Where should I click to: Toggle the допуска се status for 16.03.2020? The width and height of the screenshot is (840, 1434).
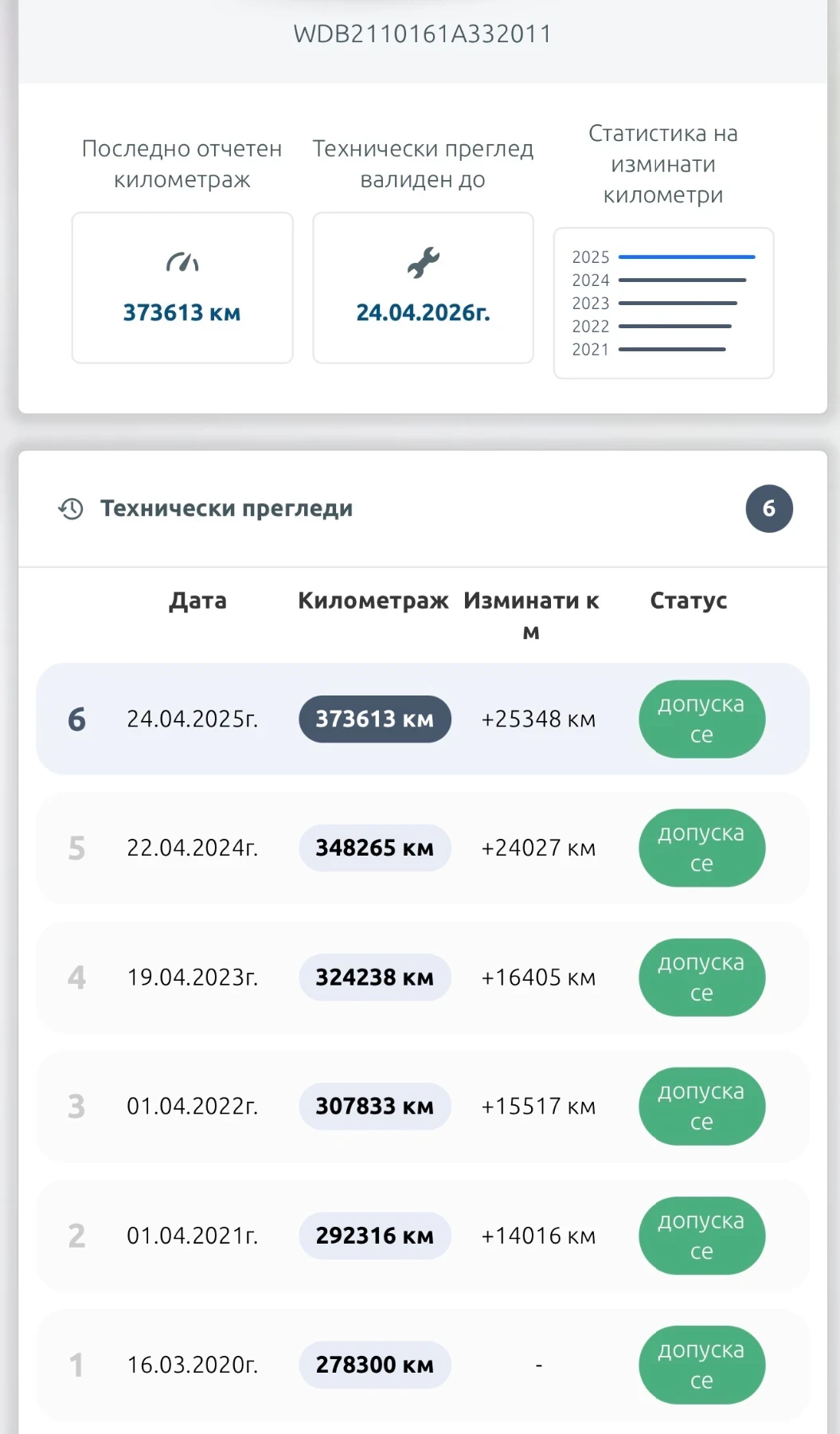click(x=701, y=1365)
